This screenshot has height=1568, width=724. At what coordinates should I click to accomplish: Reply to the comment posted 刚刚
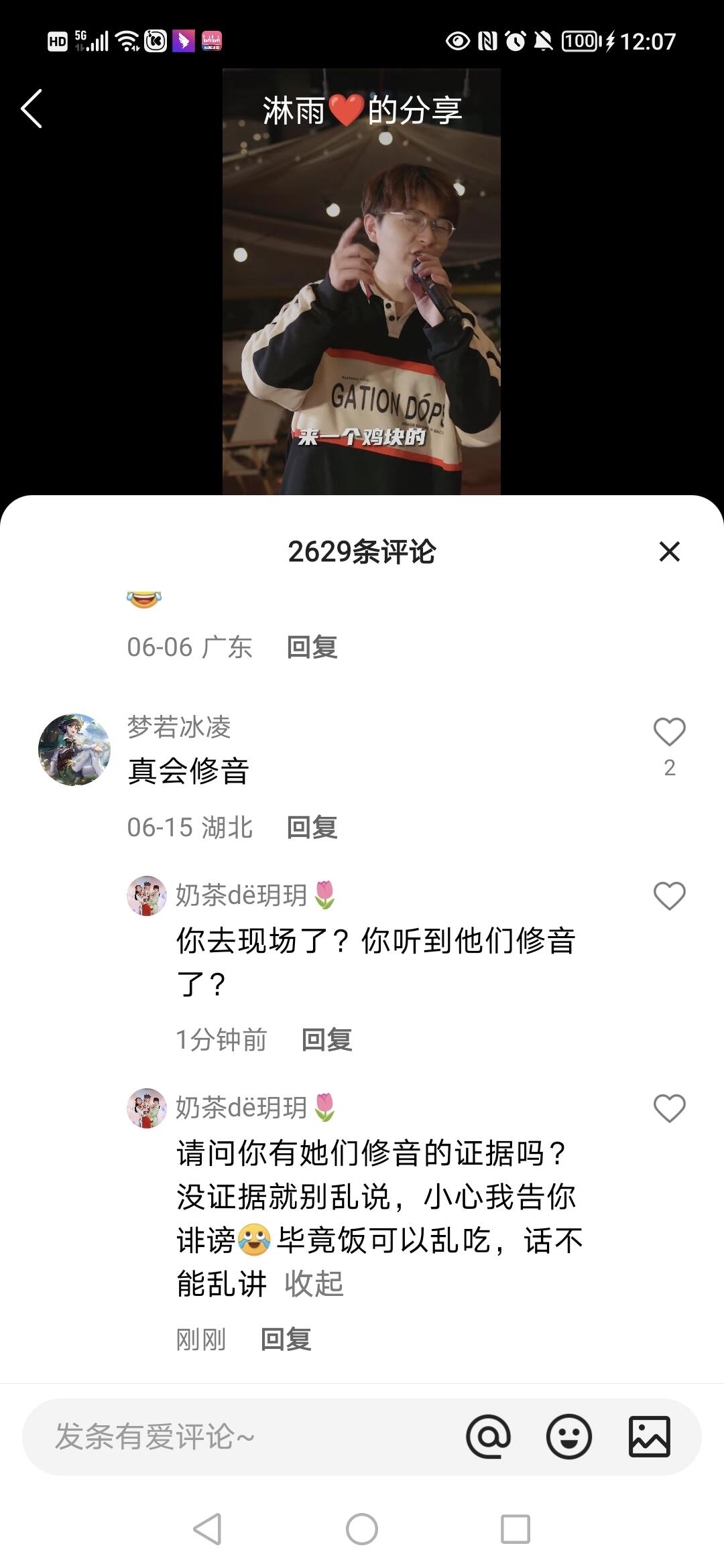286,1340
